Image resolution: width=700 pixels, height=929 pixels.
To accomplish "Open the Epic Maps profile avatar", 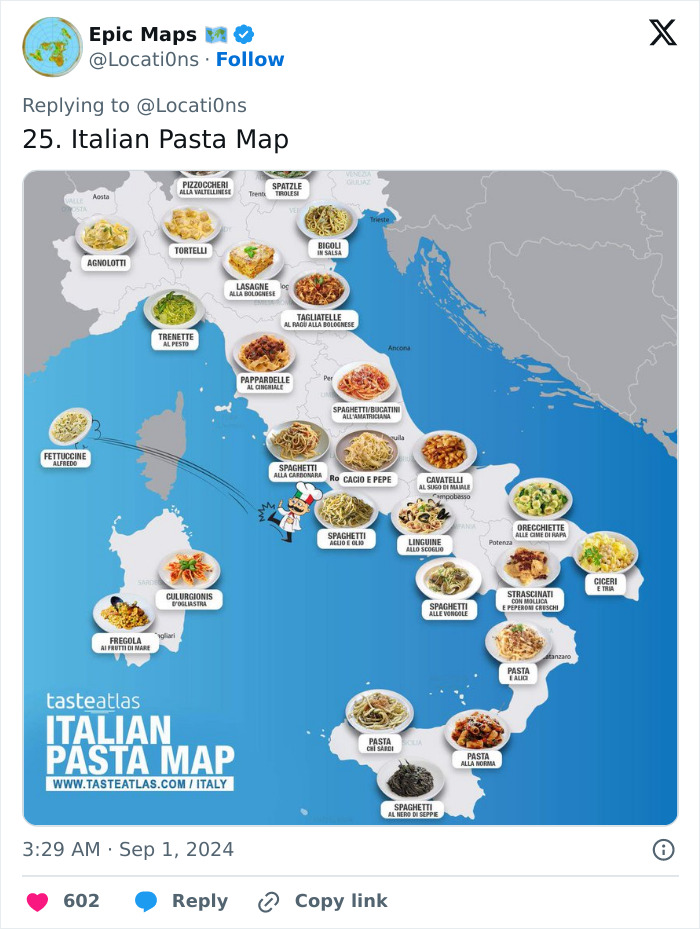I will [52, 47].
